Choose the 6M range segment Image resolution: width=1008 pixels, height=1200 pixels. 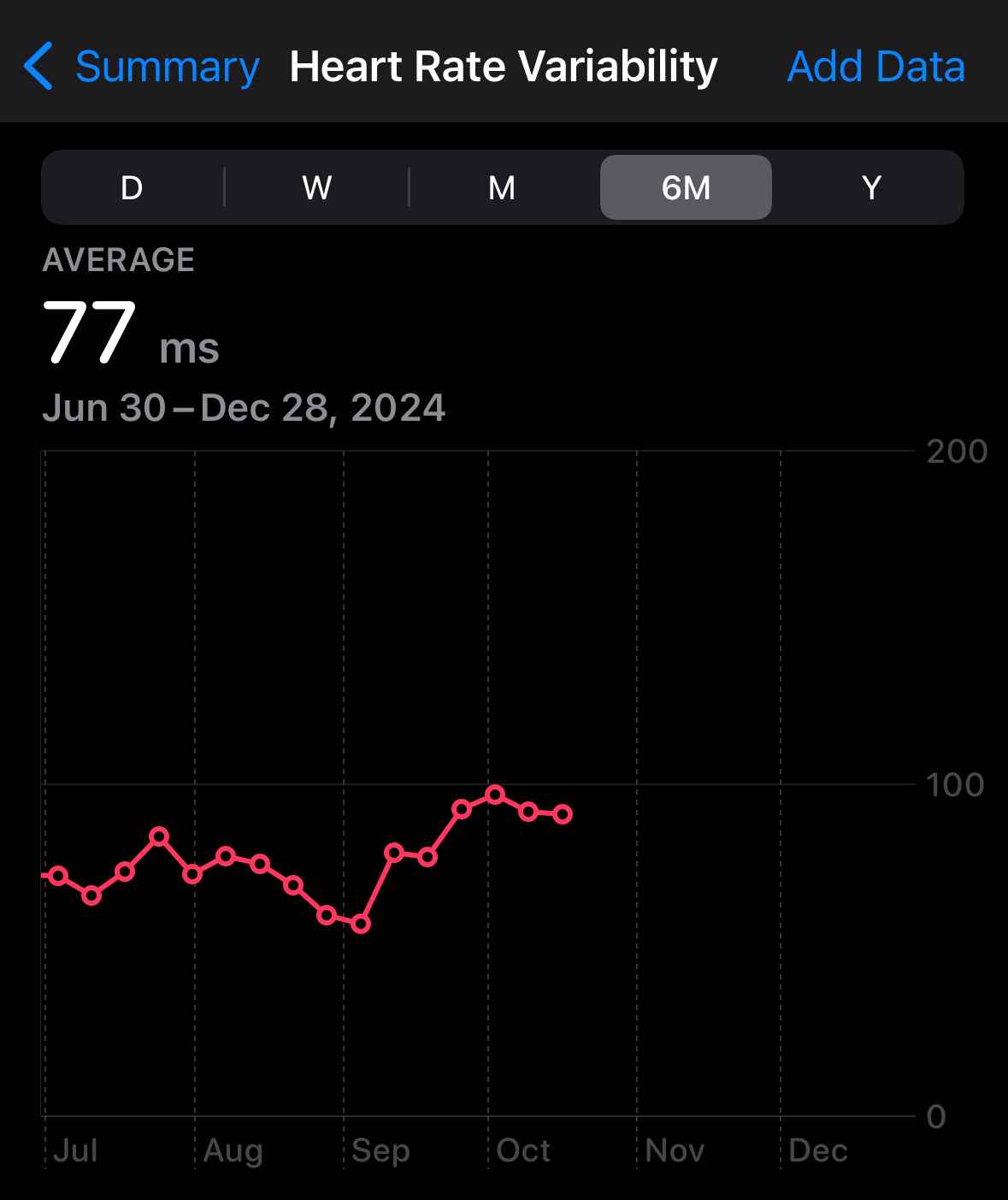tap(686, 187)
